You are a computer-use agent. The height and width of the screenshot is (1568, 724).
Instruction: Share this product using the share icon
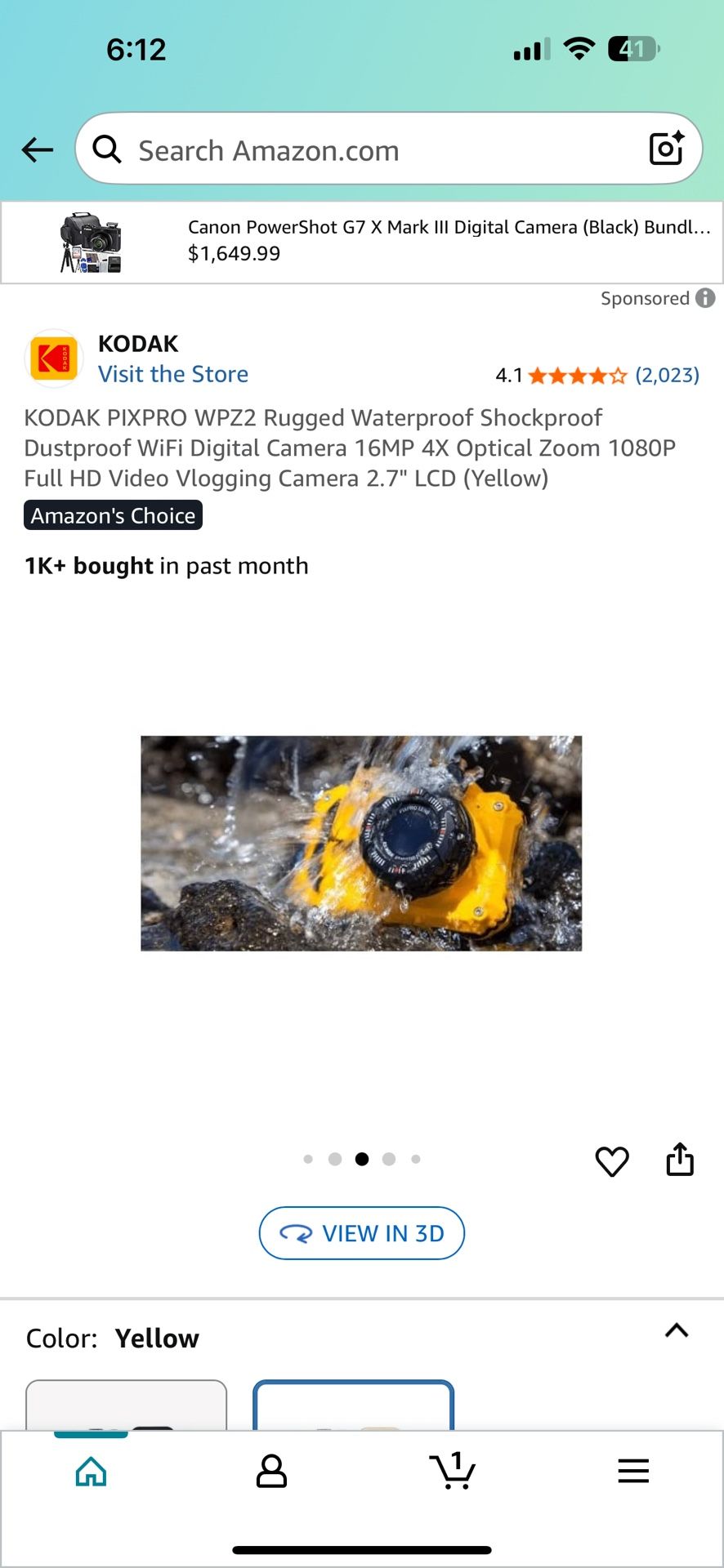tap(679, 1160)
